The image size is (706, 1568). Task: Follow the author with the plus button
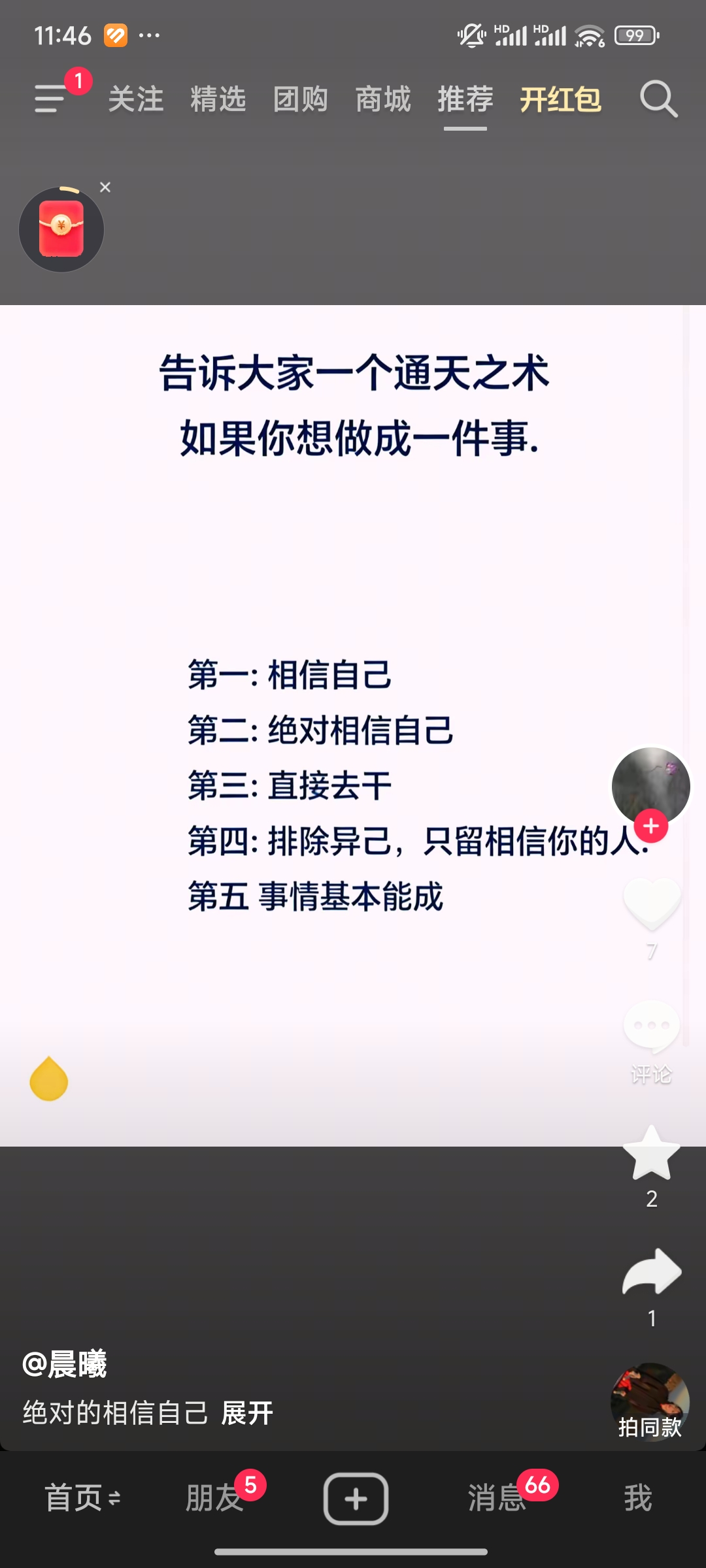click(651, 826)
